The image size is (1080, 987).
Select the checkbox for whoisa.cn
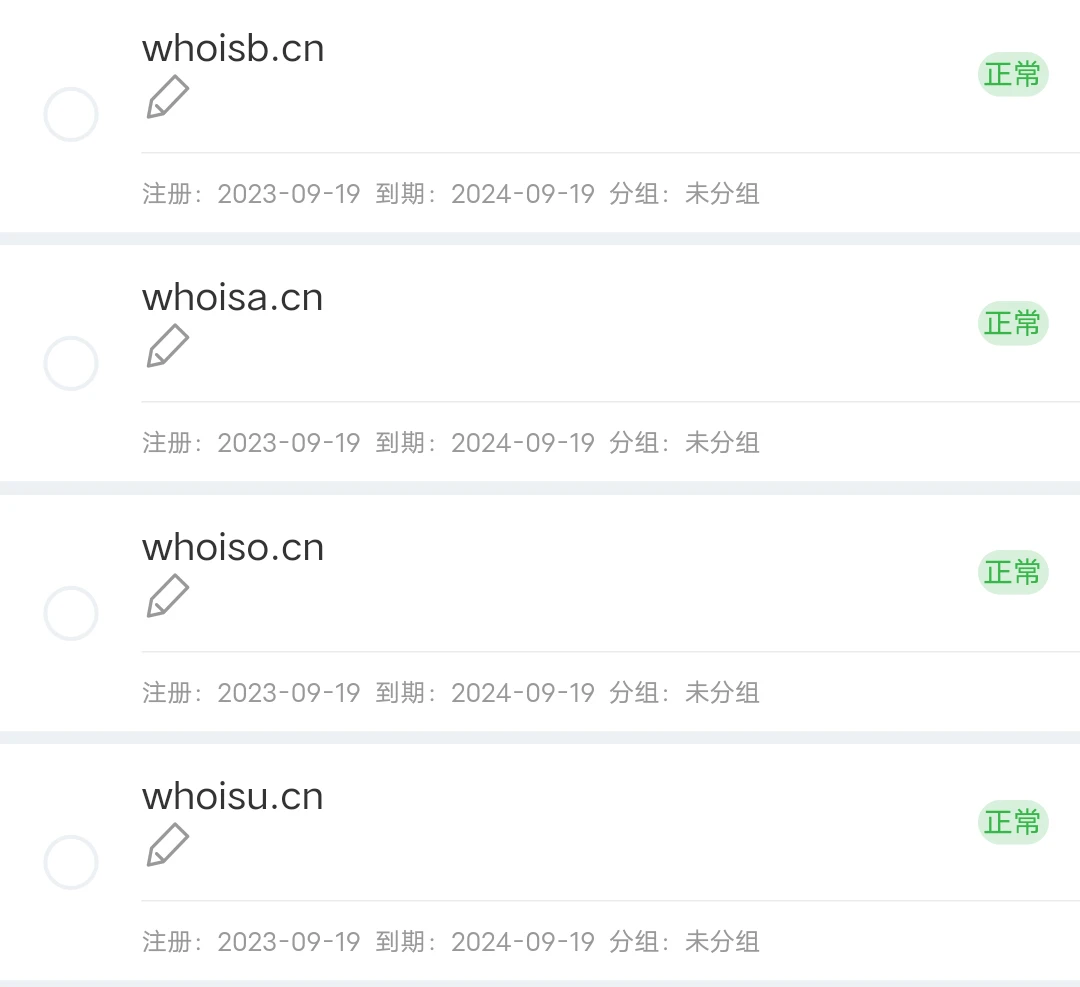pos(71,363)
